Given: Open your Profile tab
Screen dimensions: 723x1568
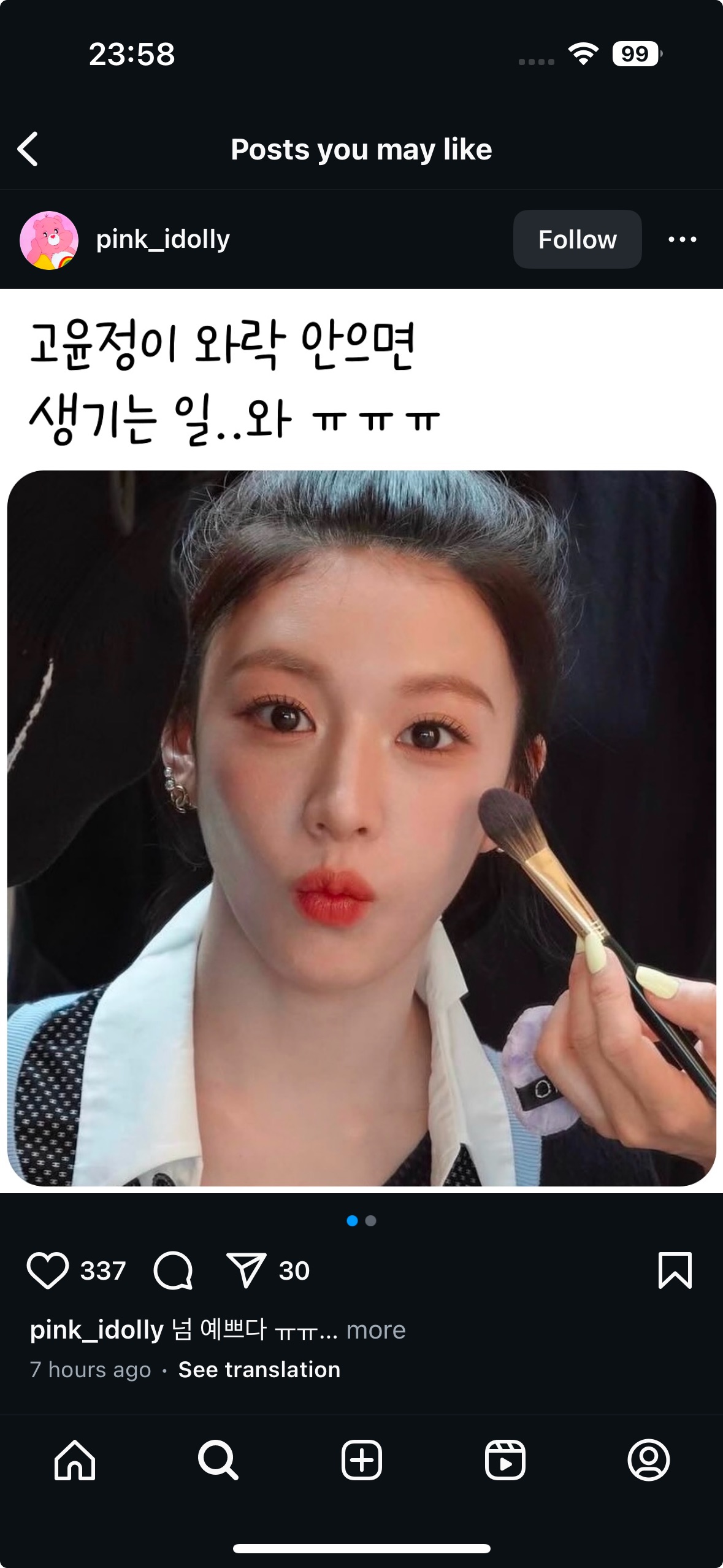Looking at the screenshot, I should coord(648,1460).
